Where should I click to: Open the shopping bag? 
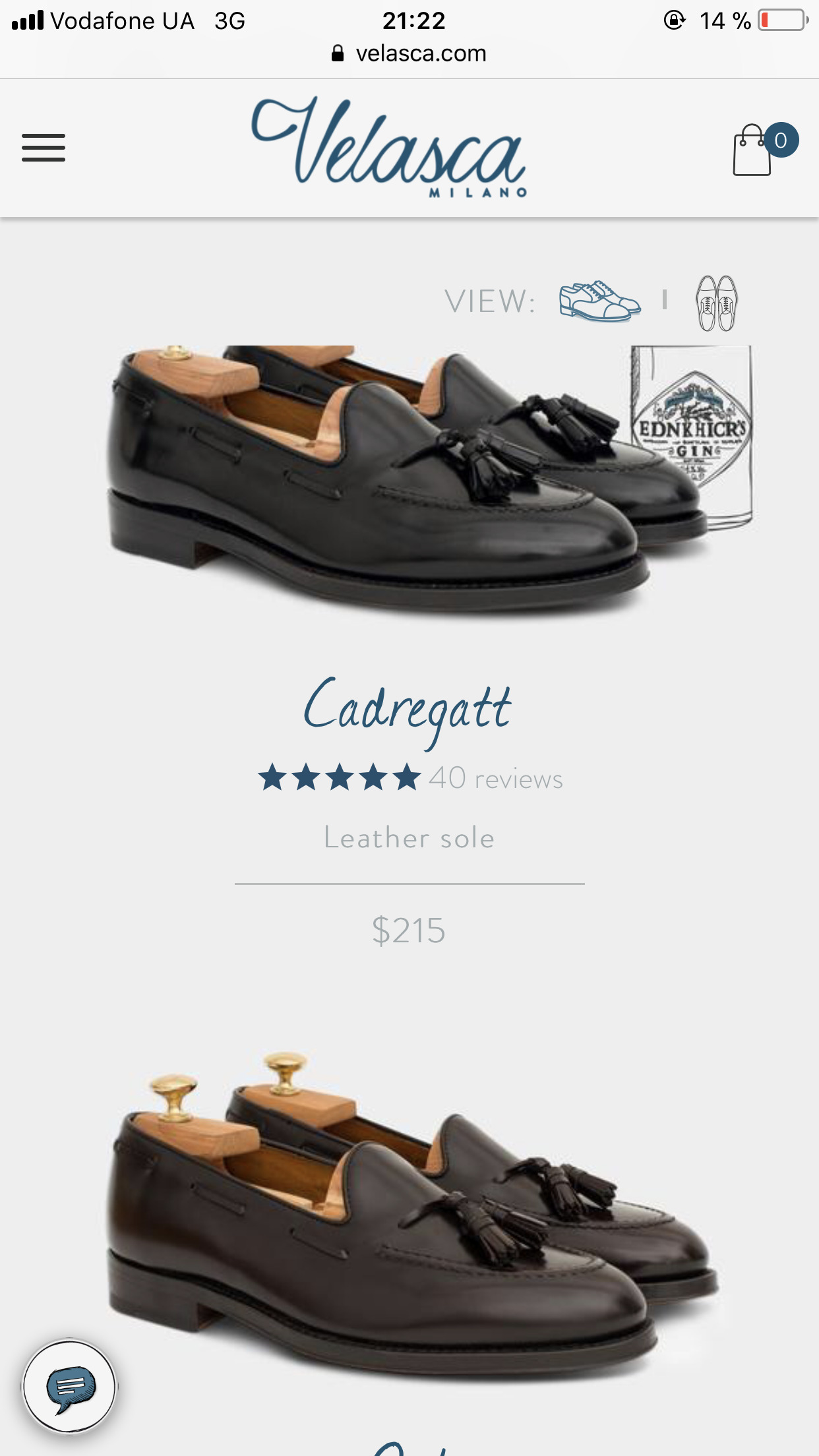coord(754,150)
